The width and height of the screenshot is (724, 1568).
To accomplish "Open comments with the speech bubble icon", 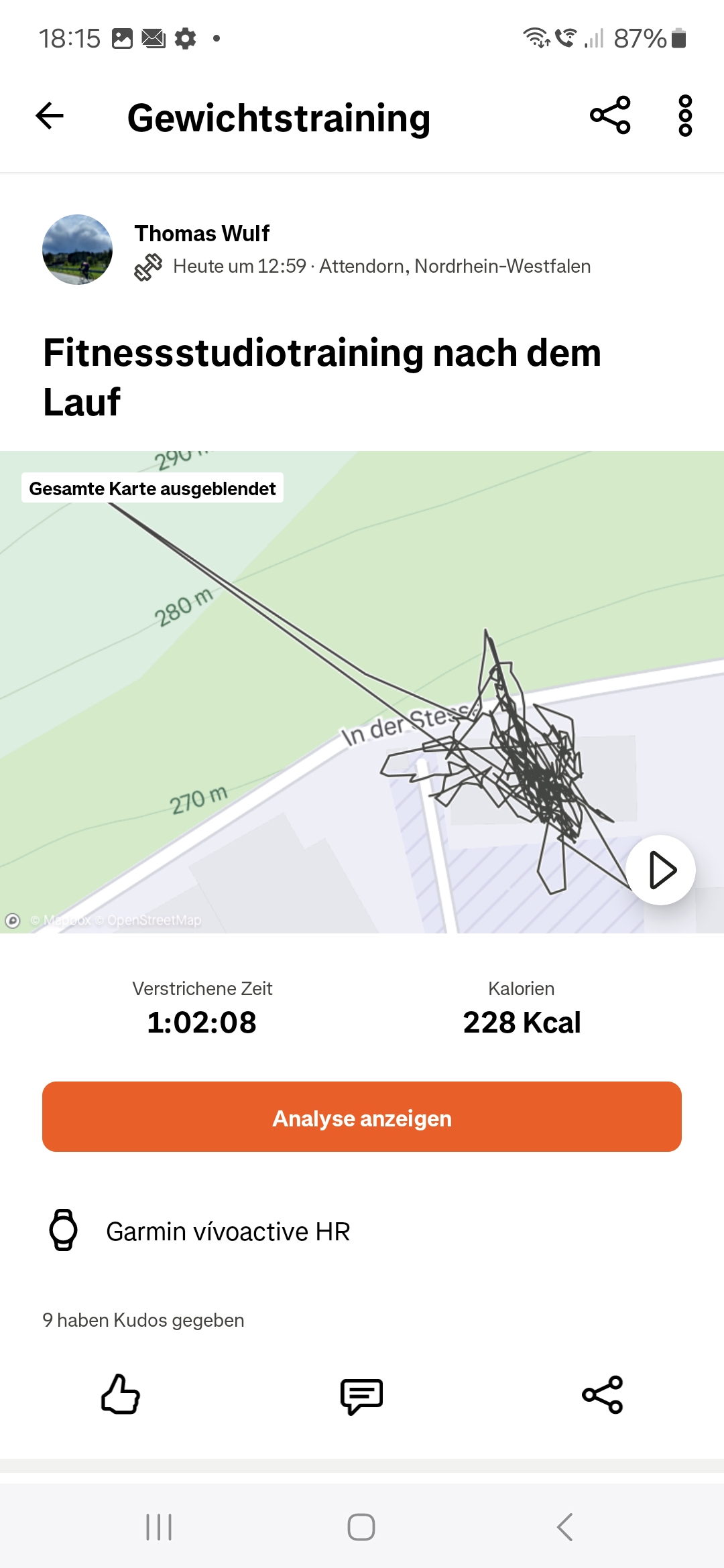I will (362, 1396).
